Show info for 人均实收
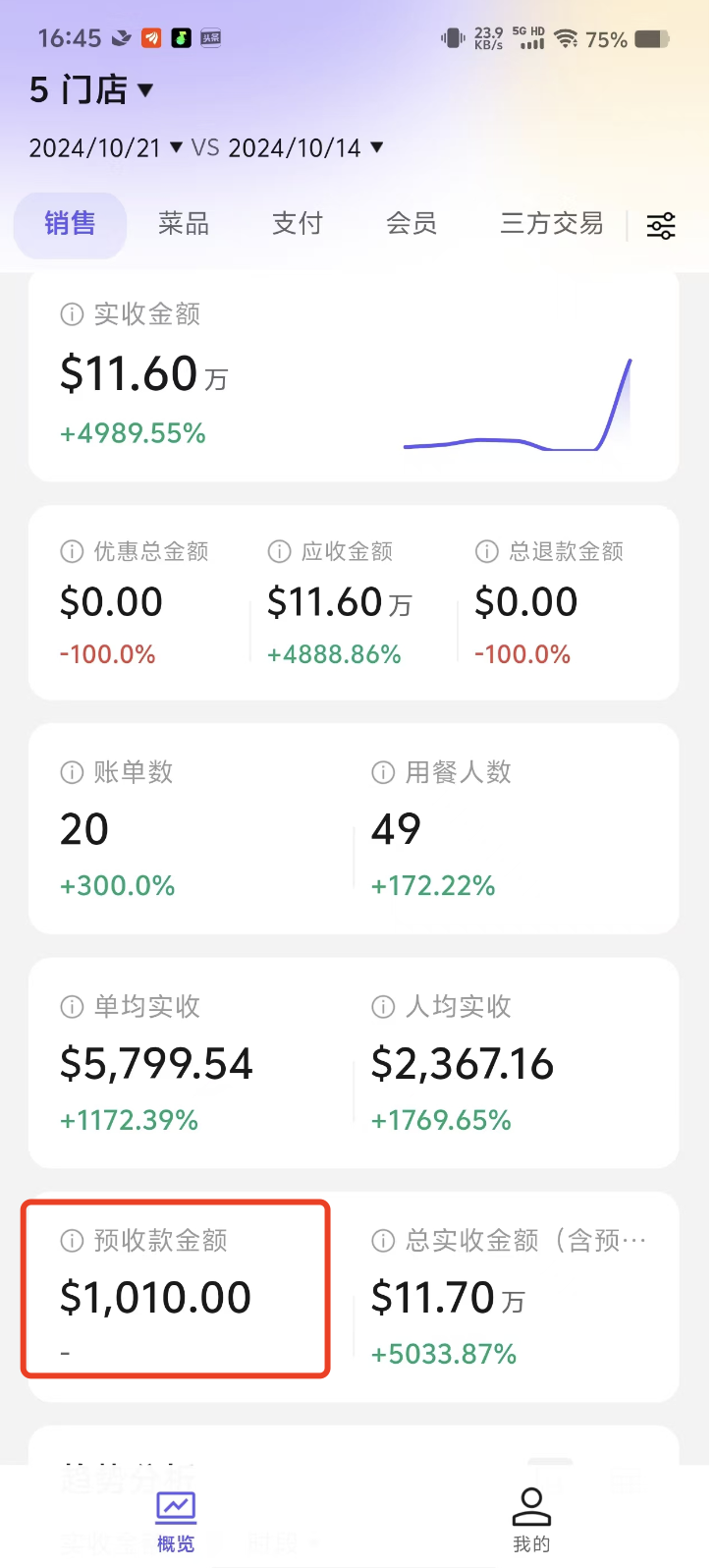 click(x=383, y=1007)
